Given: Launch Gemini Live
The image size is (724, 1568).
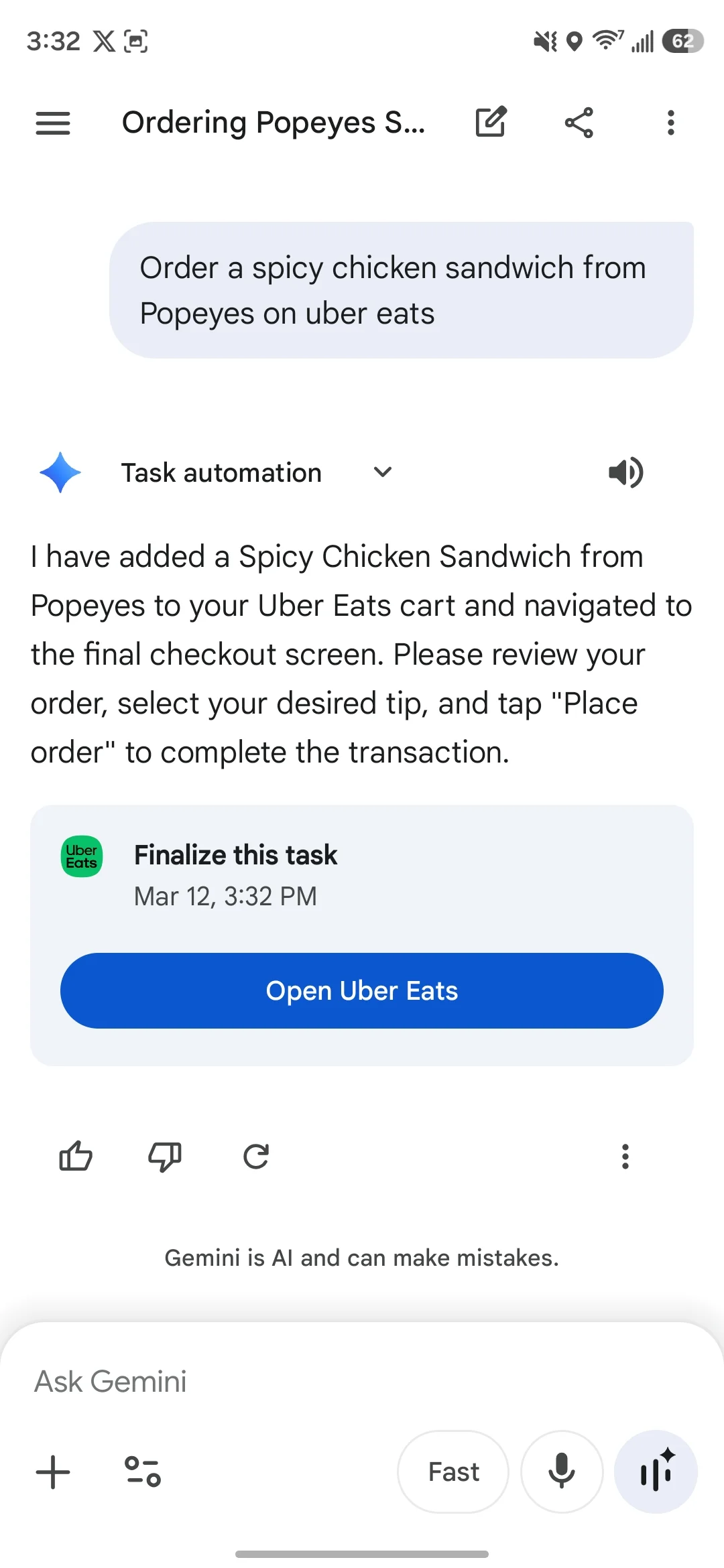Looking at the screenshot, I should point(656,1472).
